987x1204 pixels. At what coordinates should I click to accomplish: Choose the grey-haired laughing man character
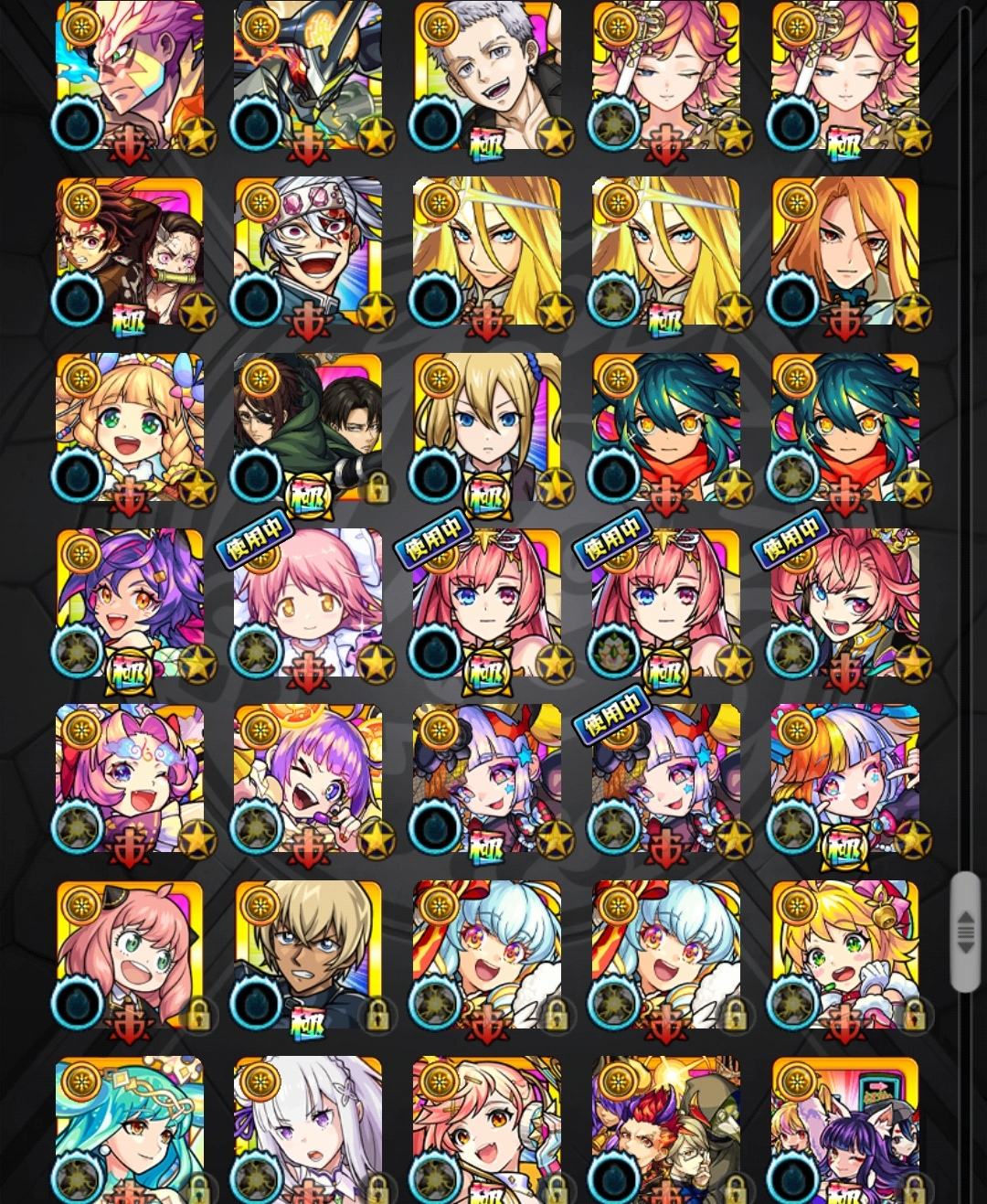click(x=486, y=78)
